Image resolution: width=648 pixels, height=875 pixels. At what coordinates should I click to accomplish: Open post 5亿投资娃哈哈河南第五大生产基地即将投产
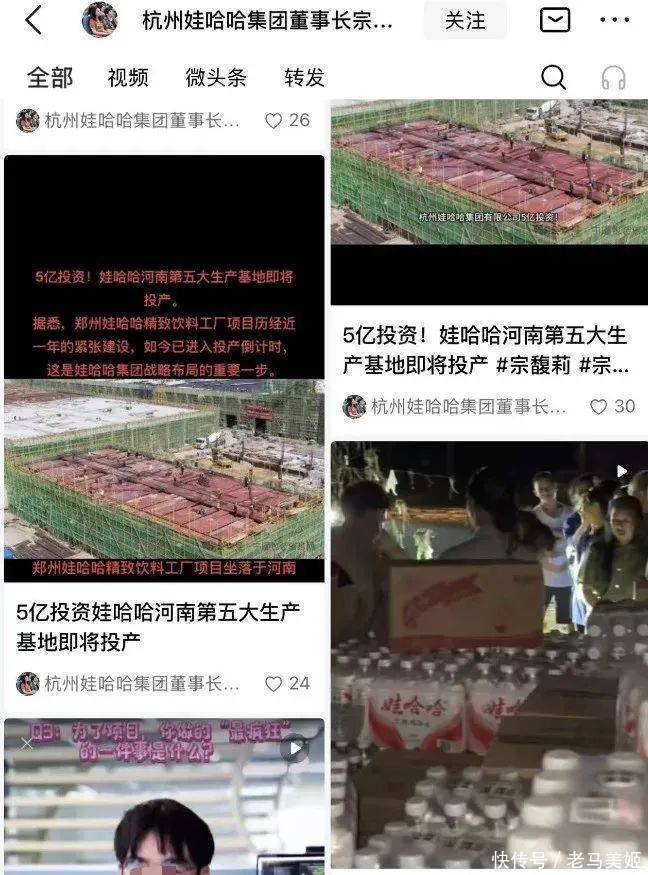click(158, 625)
